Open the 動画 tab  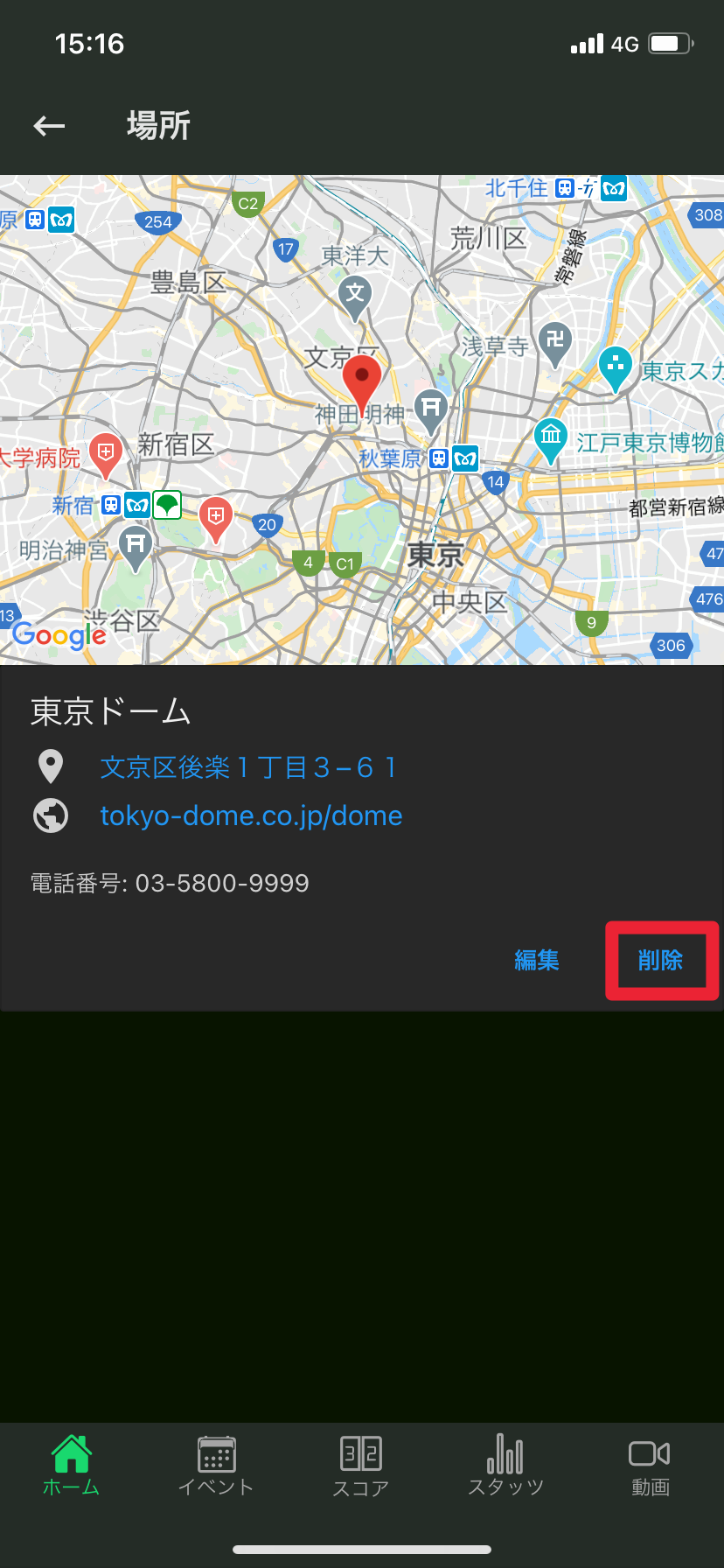coord(650,1465)
